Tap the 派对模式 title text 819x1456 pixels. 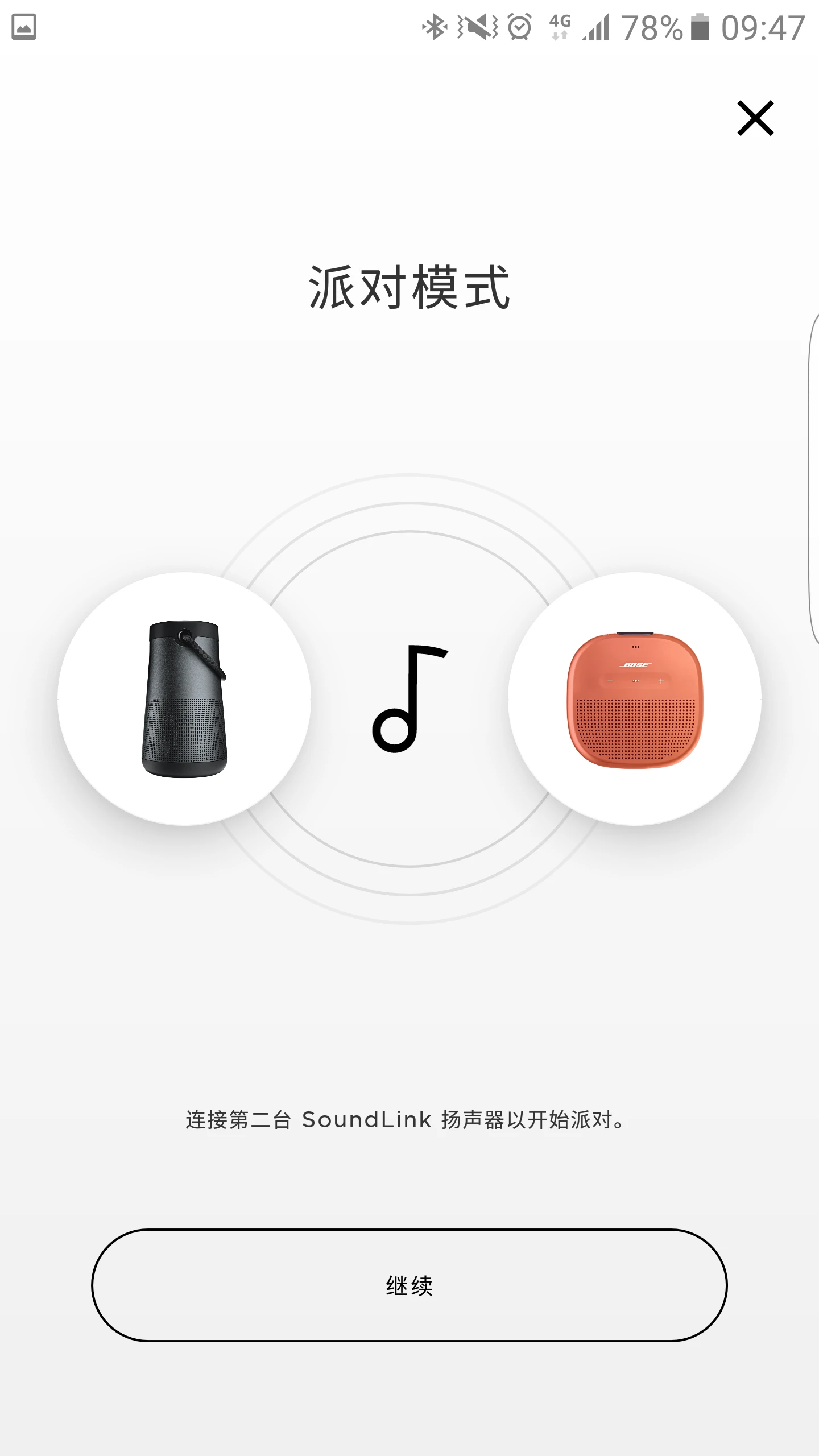409,284
